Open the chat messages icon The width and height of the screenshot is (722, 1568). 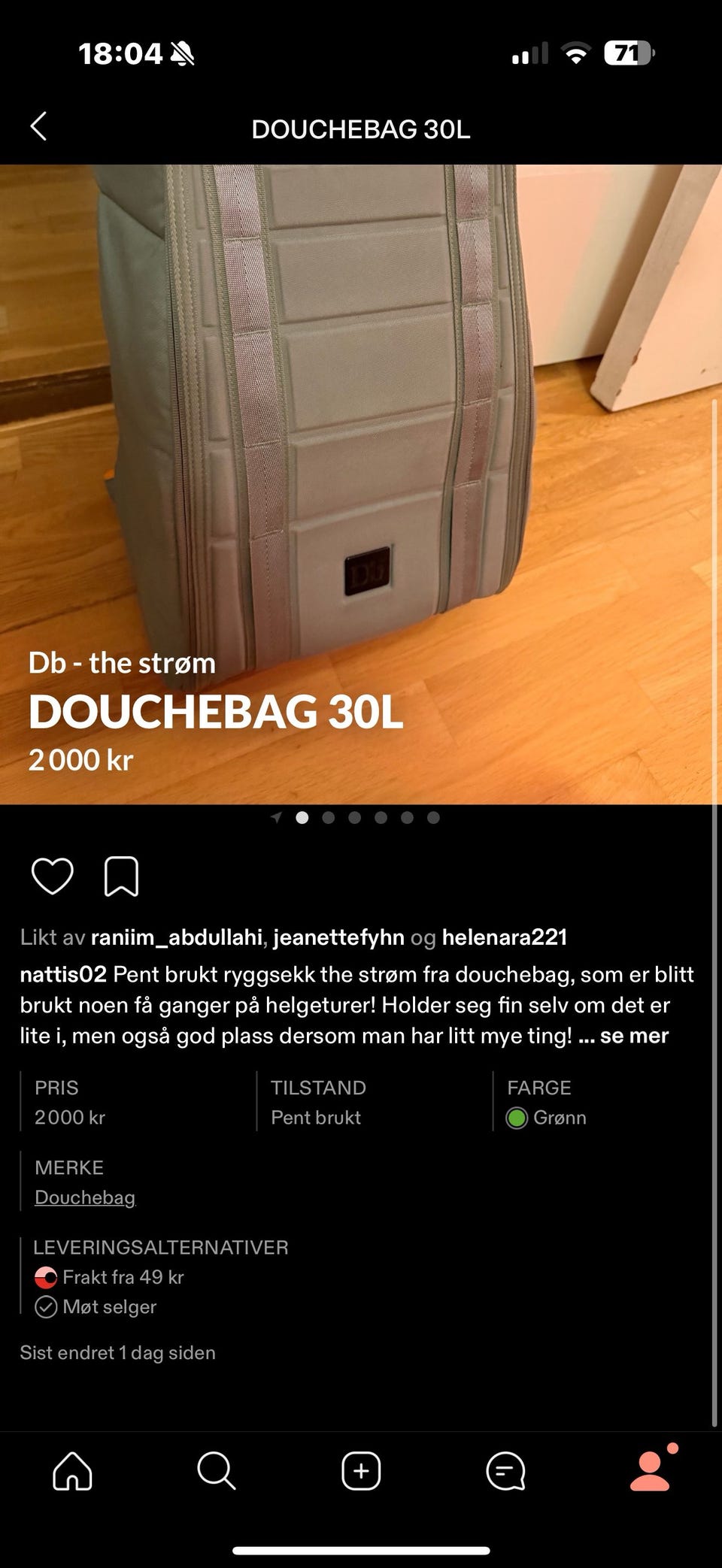click(505, 1470)
